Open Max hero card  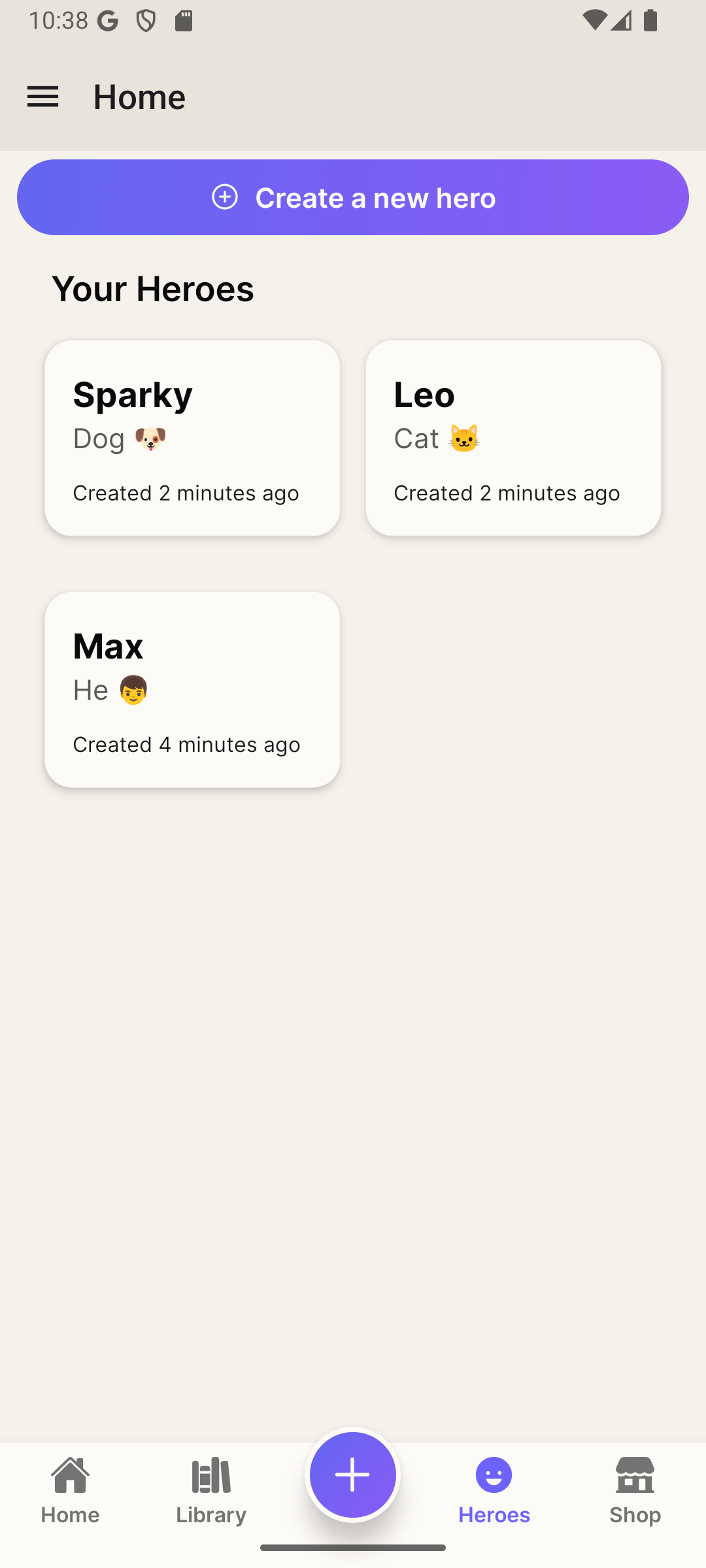(x=192, y=689)
